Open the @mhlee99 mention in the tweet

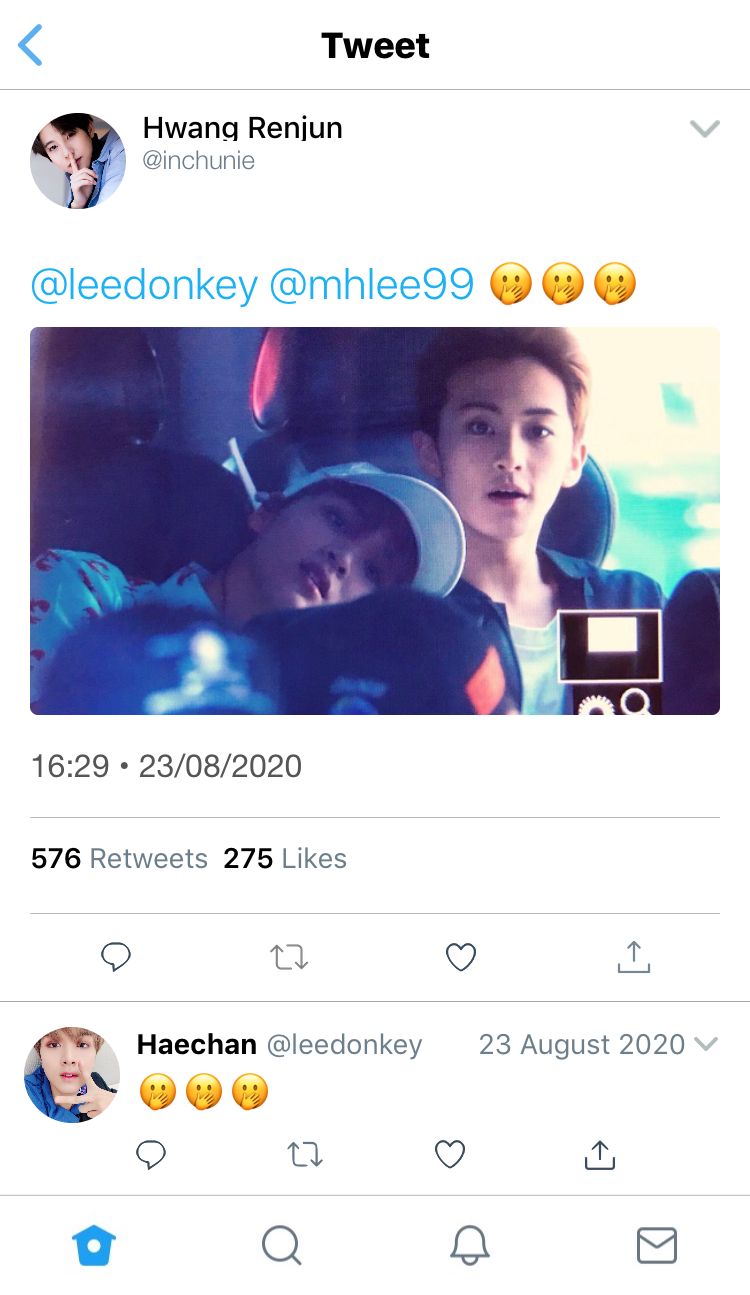(371, 285)
